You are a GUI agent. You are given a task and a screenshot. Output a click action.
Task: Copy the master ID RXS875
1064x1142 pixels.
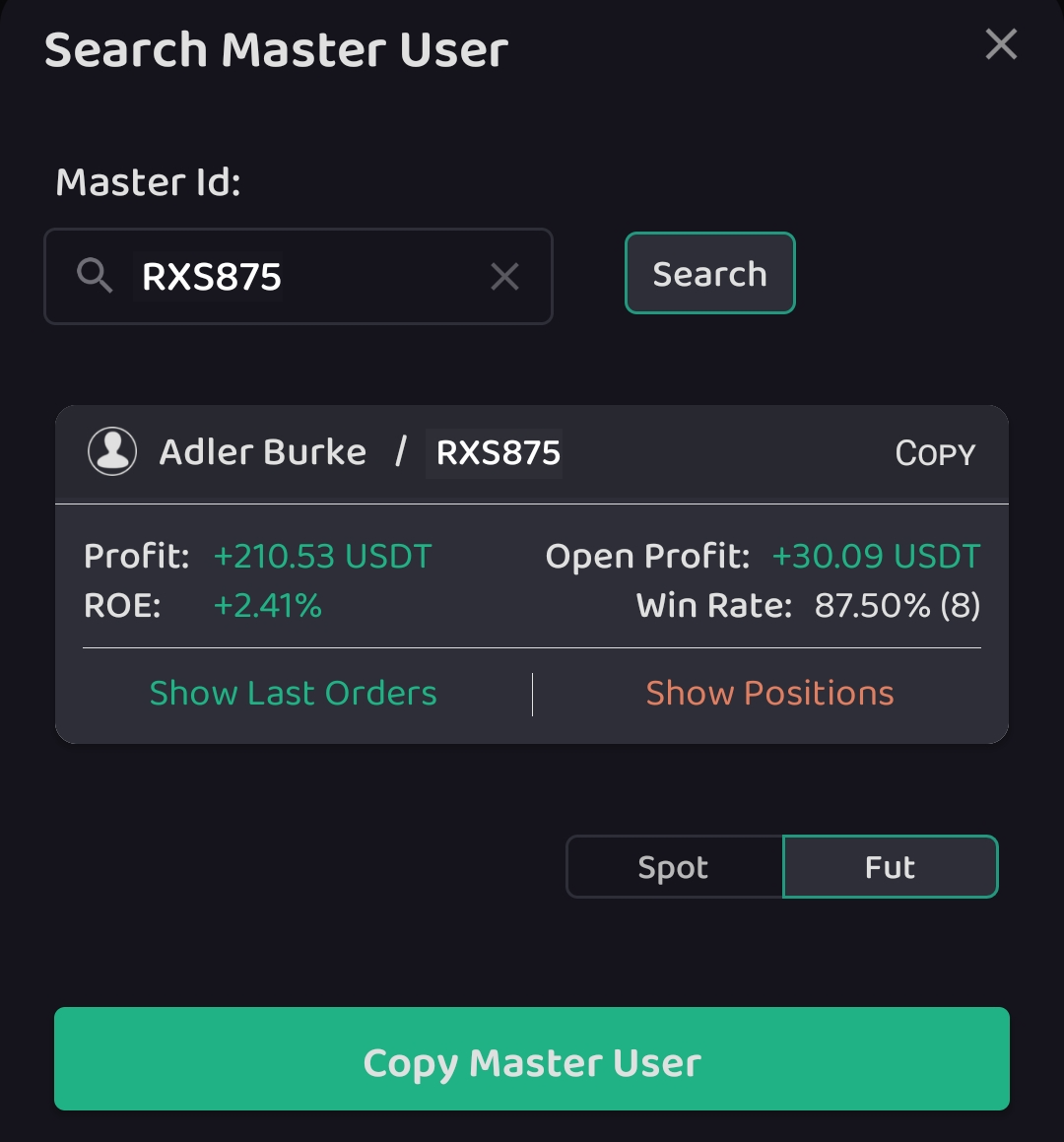point(934,453)
